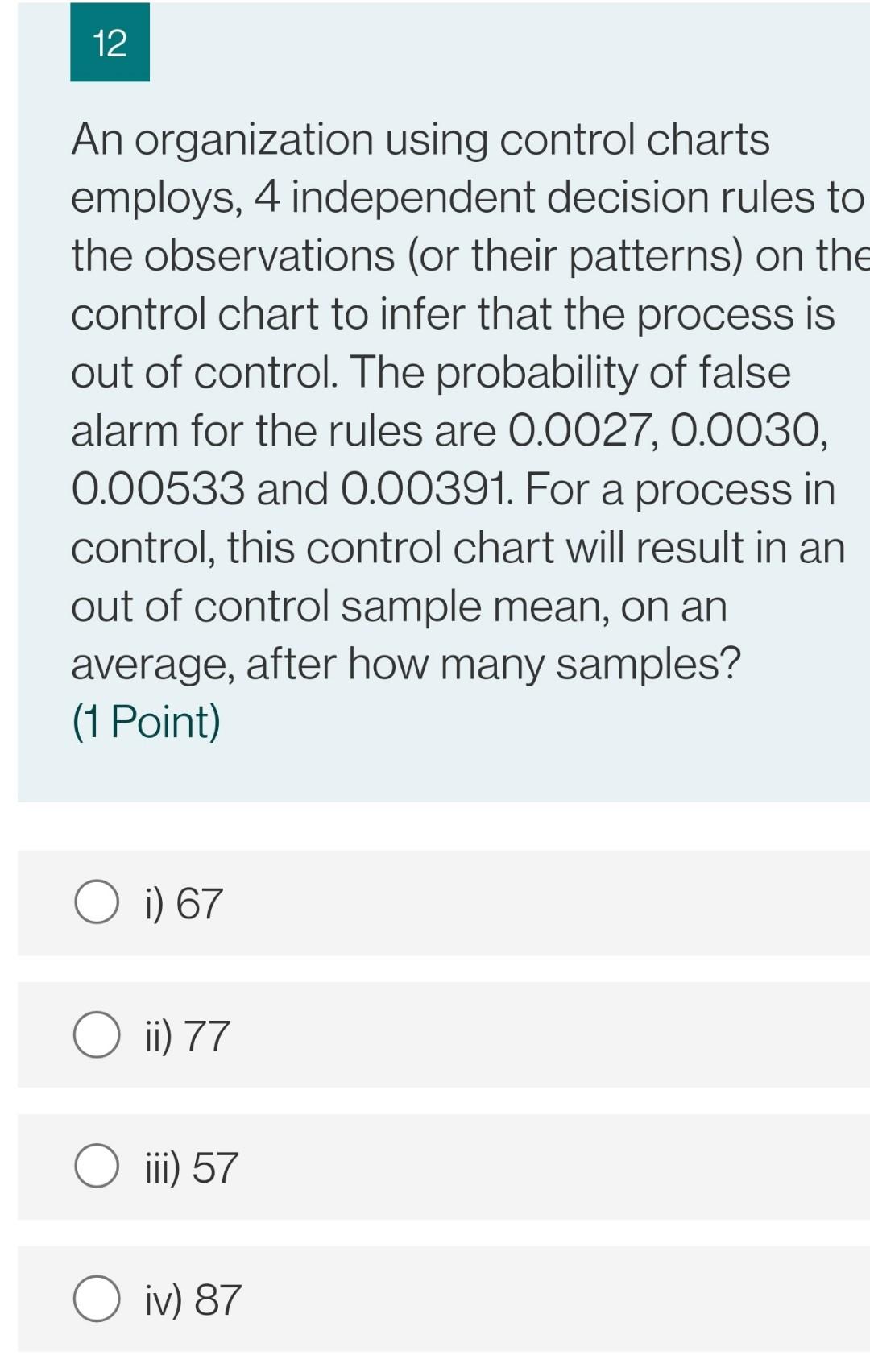Image resolution: width=870 pixels, height=1372 pixels.
Task: Click the question number 12 badge
Action: tap(110, 44)
